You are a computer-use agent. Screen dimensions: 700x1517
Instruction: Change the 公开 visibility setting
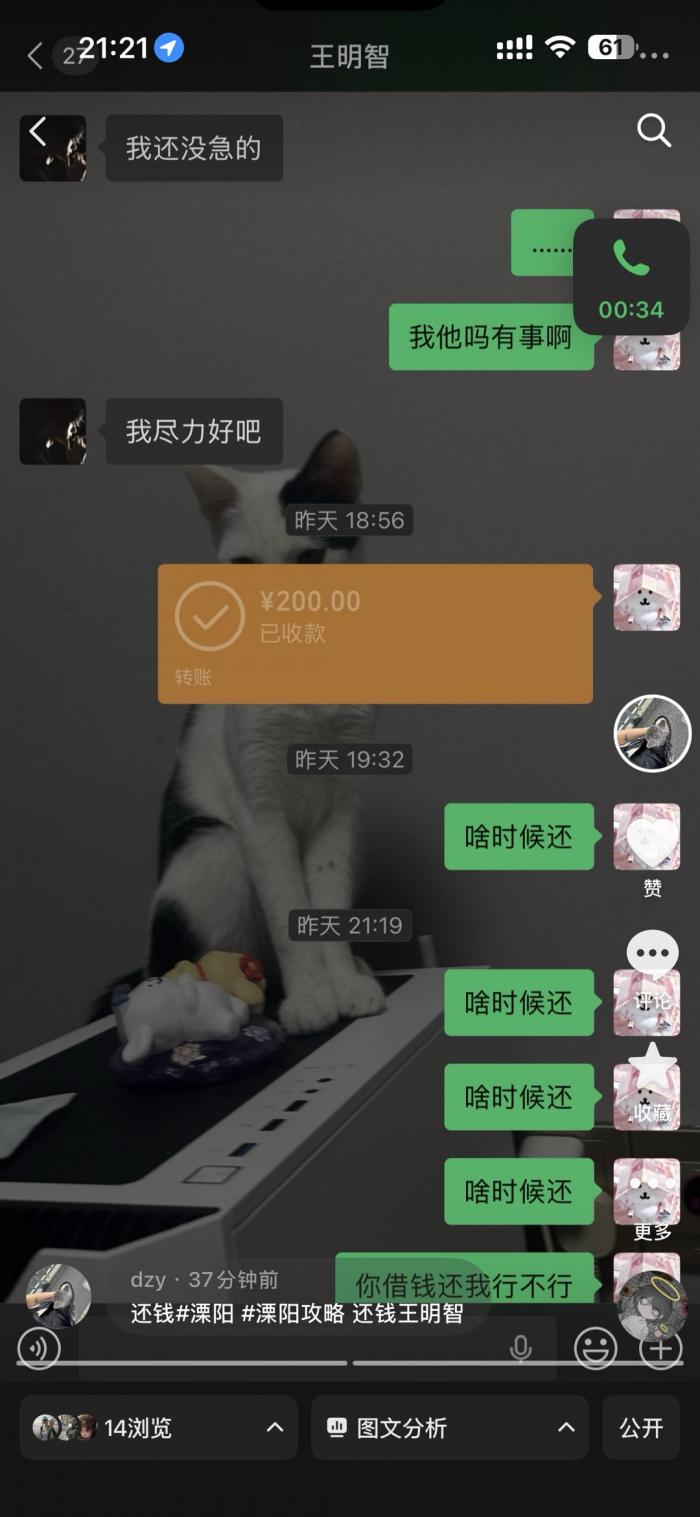(x=641, y=1427)
